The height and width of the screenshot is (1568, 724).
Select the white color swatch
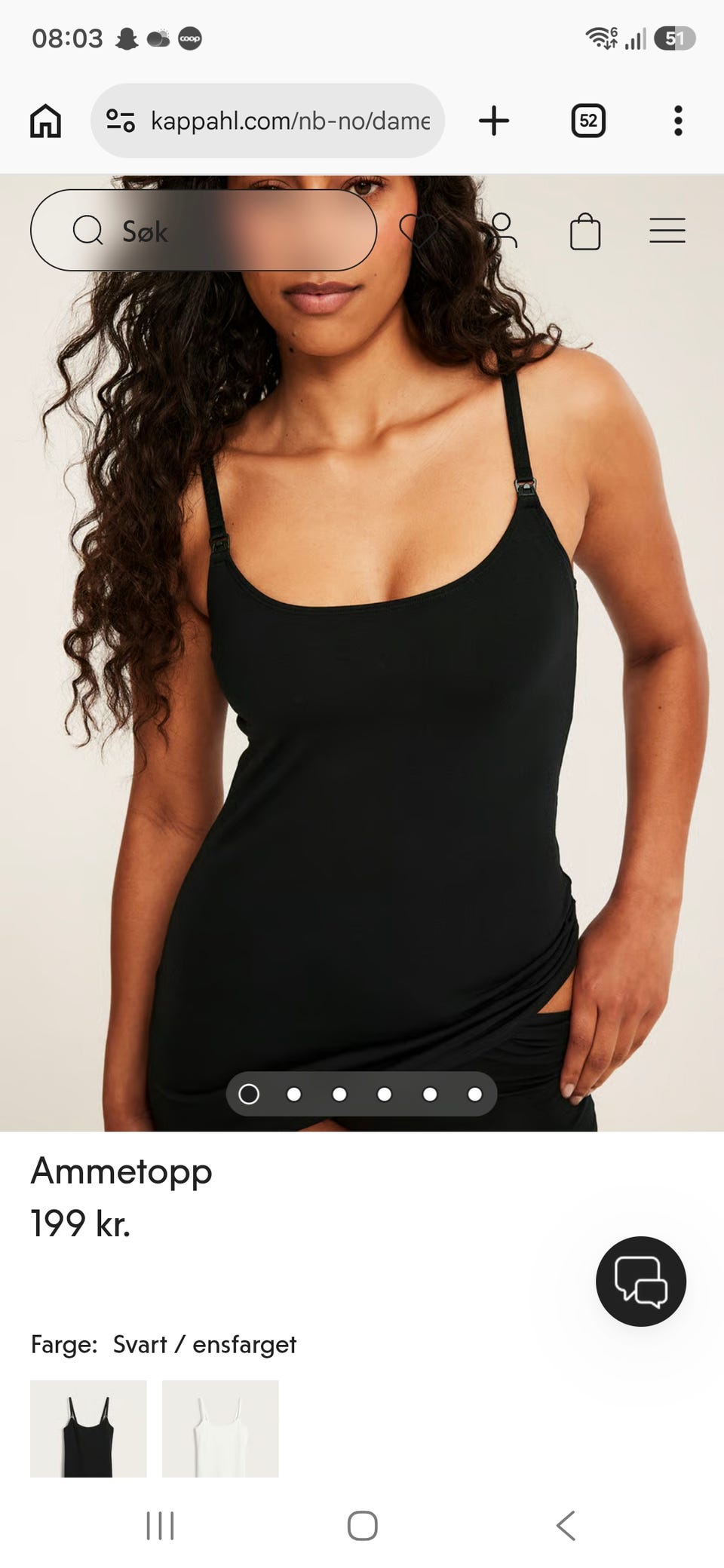coord(220,1429)
